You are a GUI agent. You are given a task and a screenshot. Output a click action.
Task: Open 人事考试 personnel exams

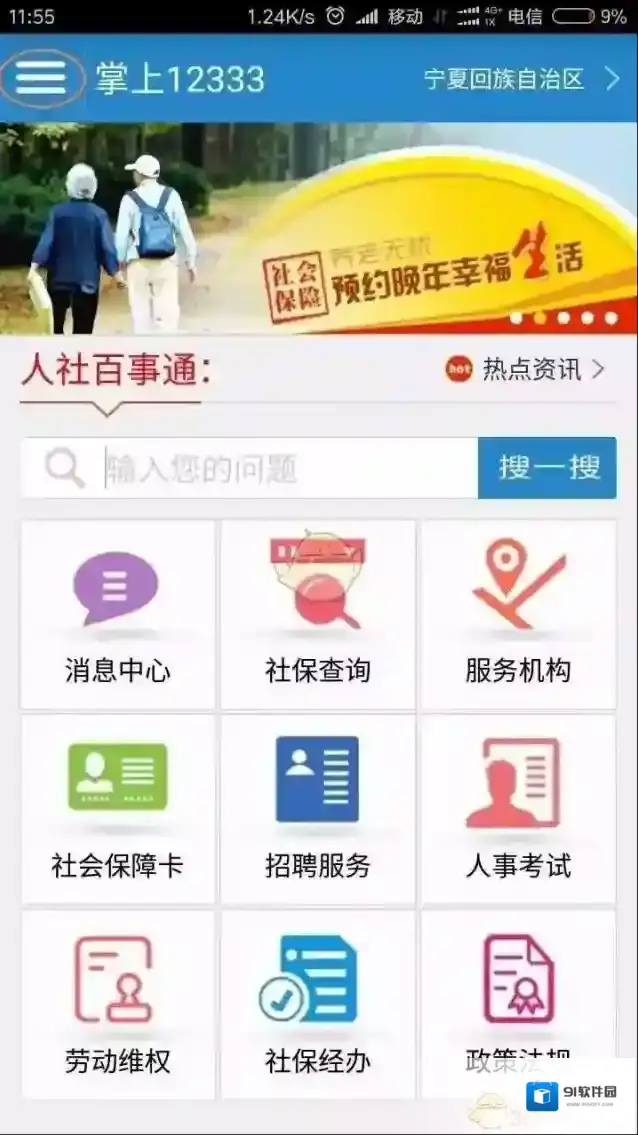click(518, 810)
